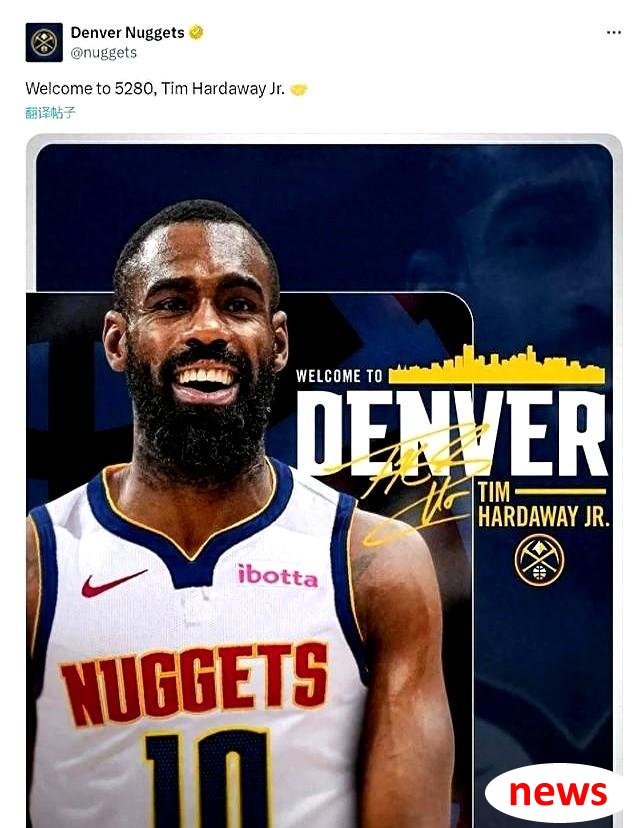The height and width of the screenshot is (828, 640).
Task: Tap the Denver Nuggets account name
Action: pyautogui.click(x=127, y=33)
